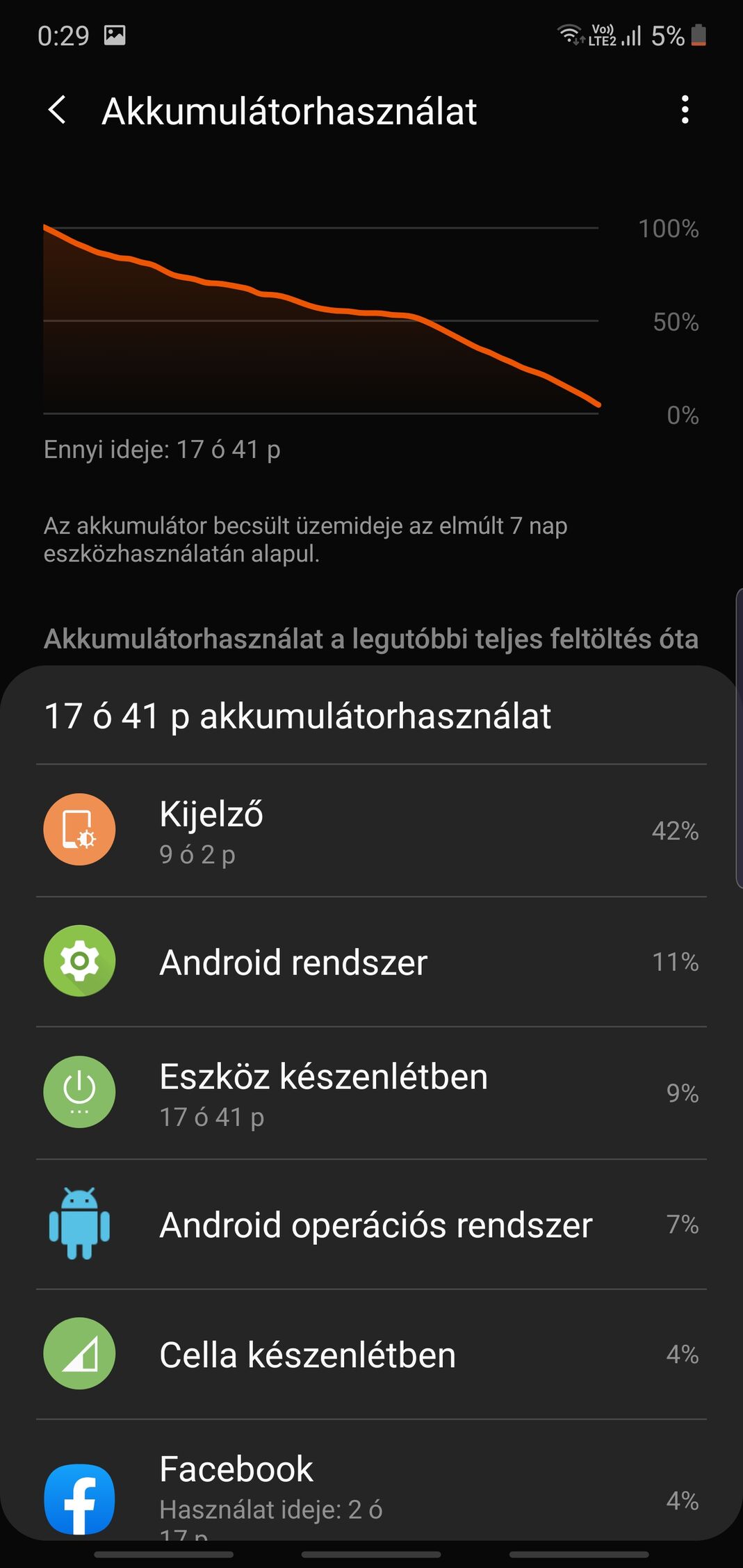
Task: Open the three-dot overflow menu
Action: (685, 110)
